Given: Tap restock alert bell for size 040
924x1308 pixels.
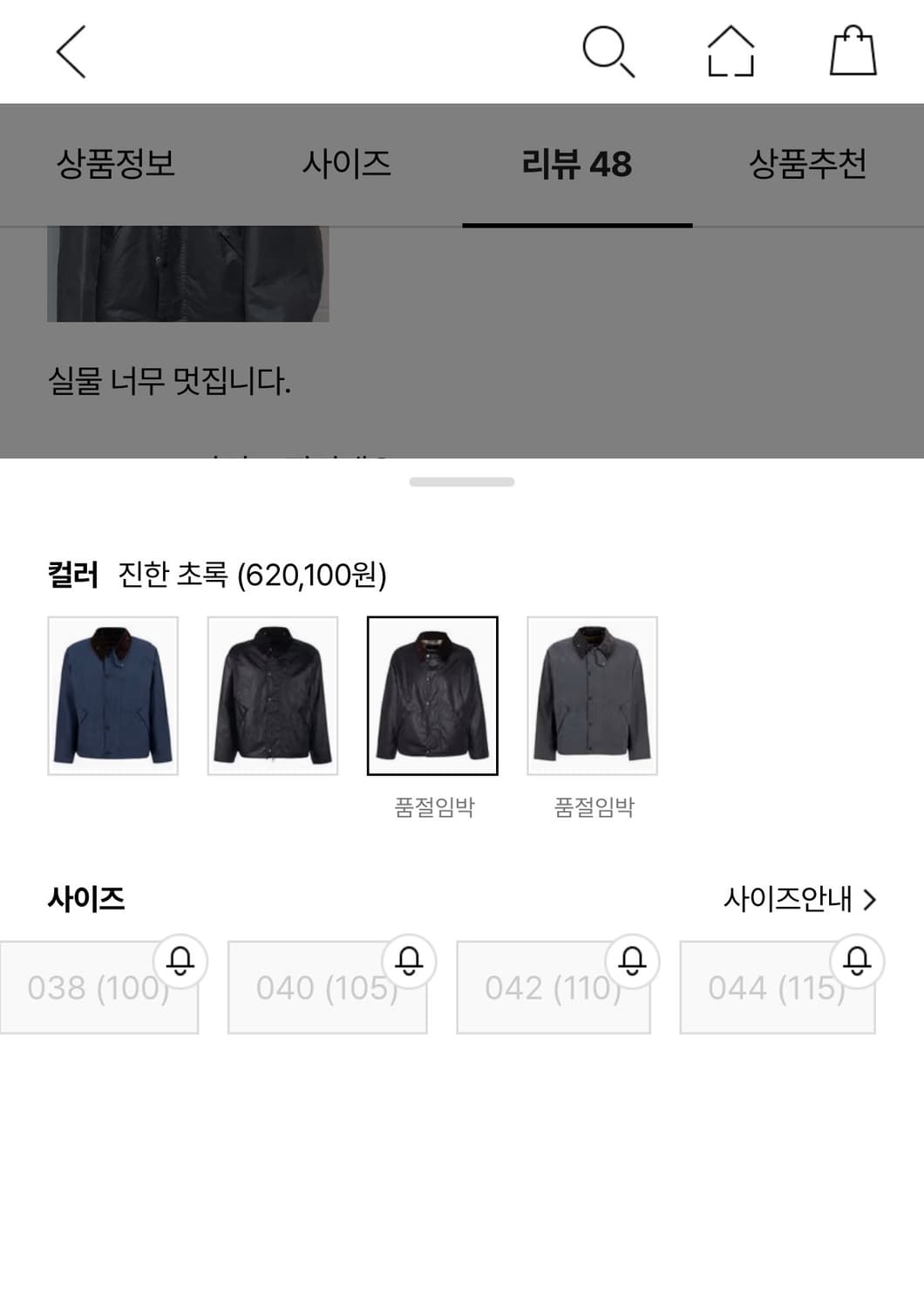Looking at the screenshot, I should [408, 963].
